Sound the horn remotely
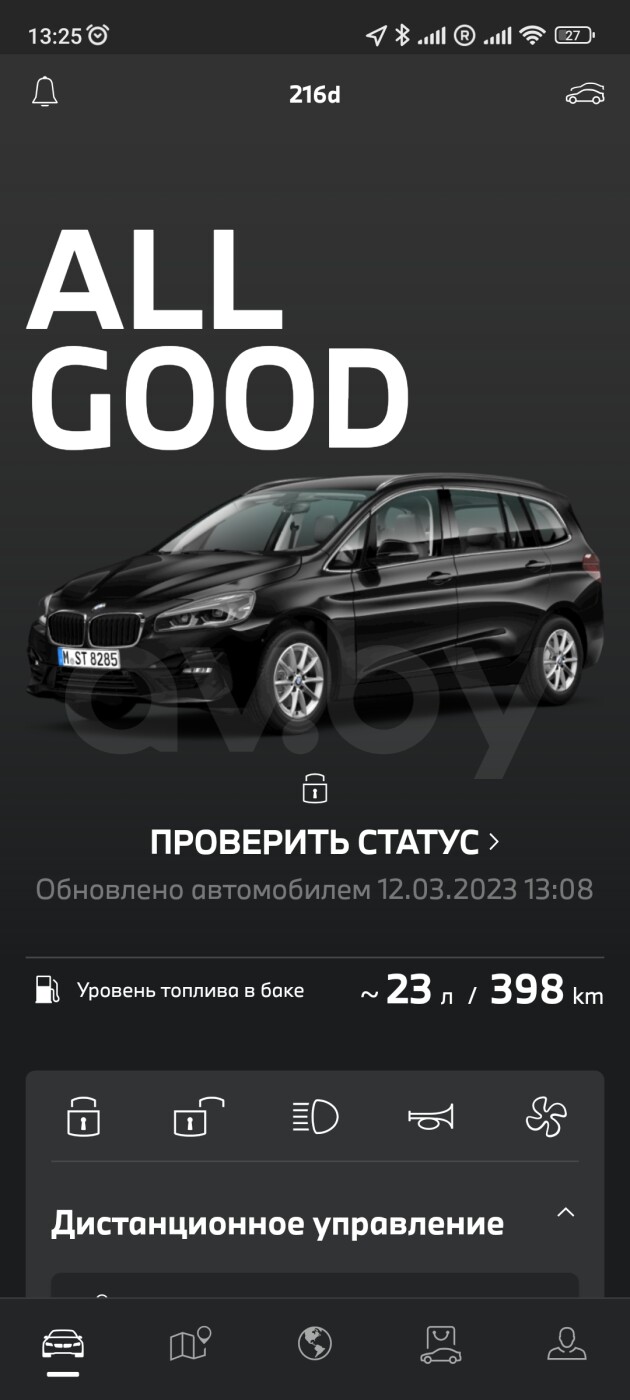This screenshot has height=1400, width=630. point(431,1116)
